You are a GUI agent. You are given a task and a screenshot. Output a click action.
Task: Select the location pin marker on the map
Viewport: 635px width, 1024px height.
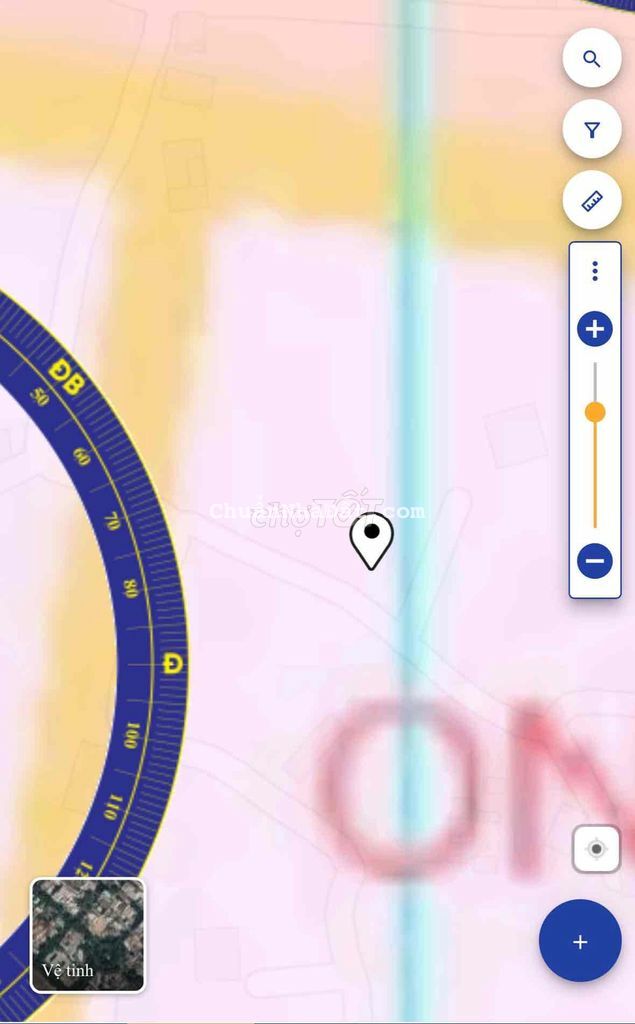[371, 540]
